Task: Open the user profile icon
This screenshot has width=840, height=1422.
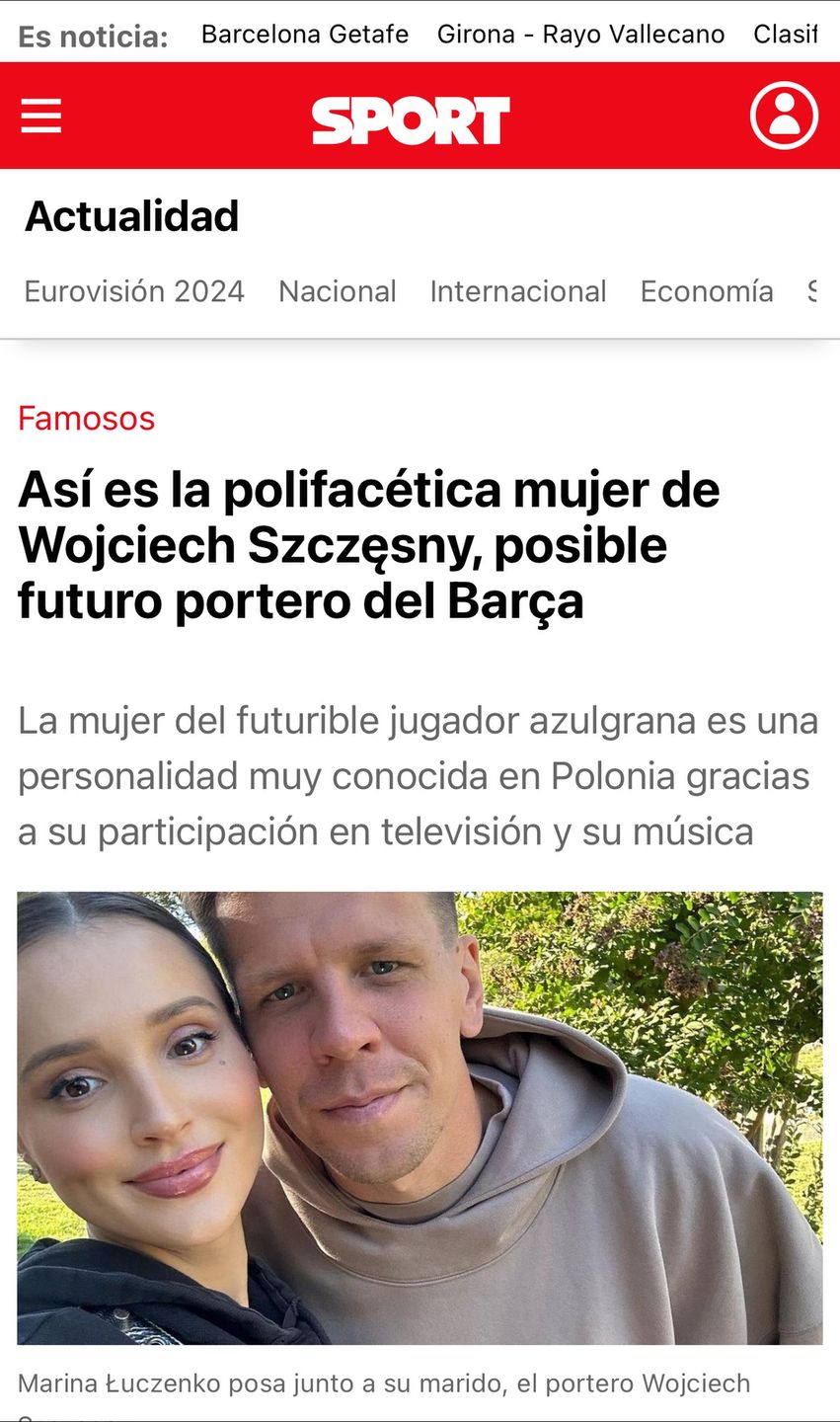Action: (784, 116)
